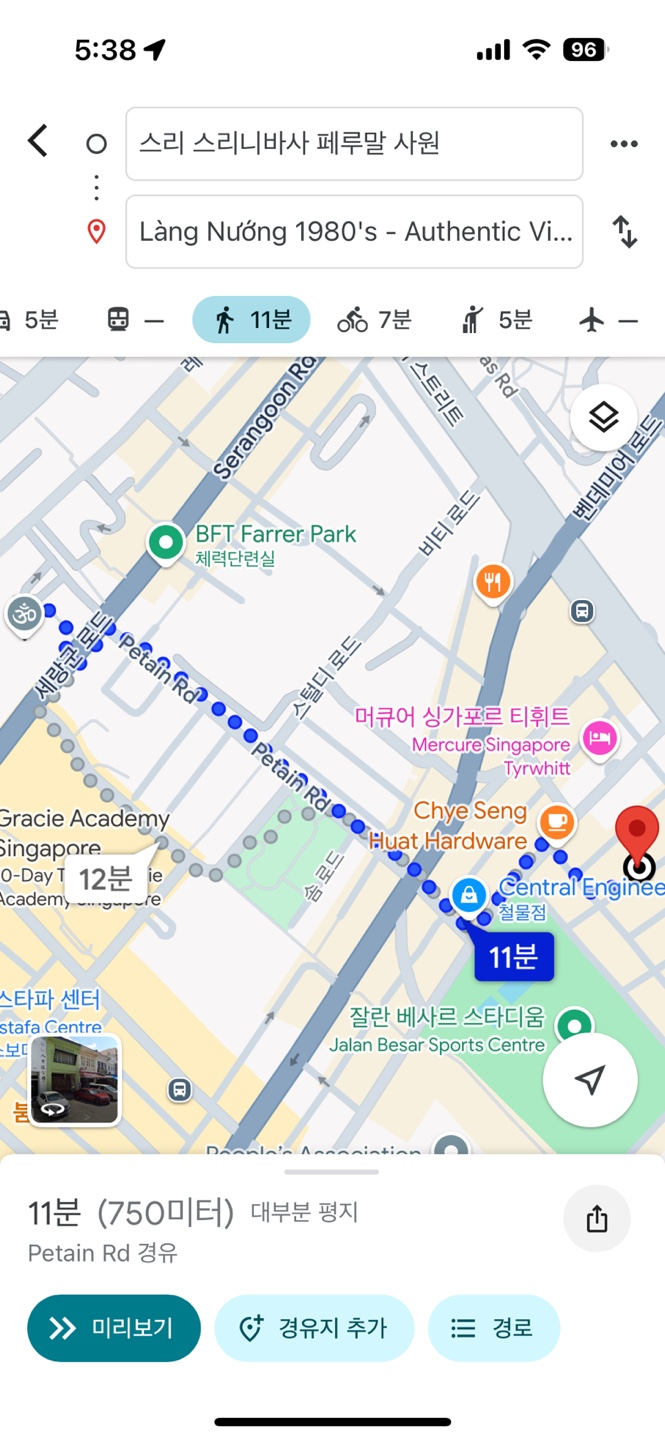Open the three-dot overflow menu

[x=624, y=144]
